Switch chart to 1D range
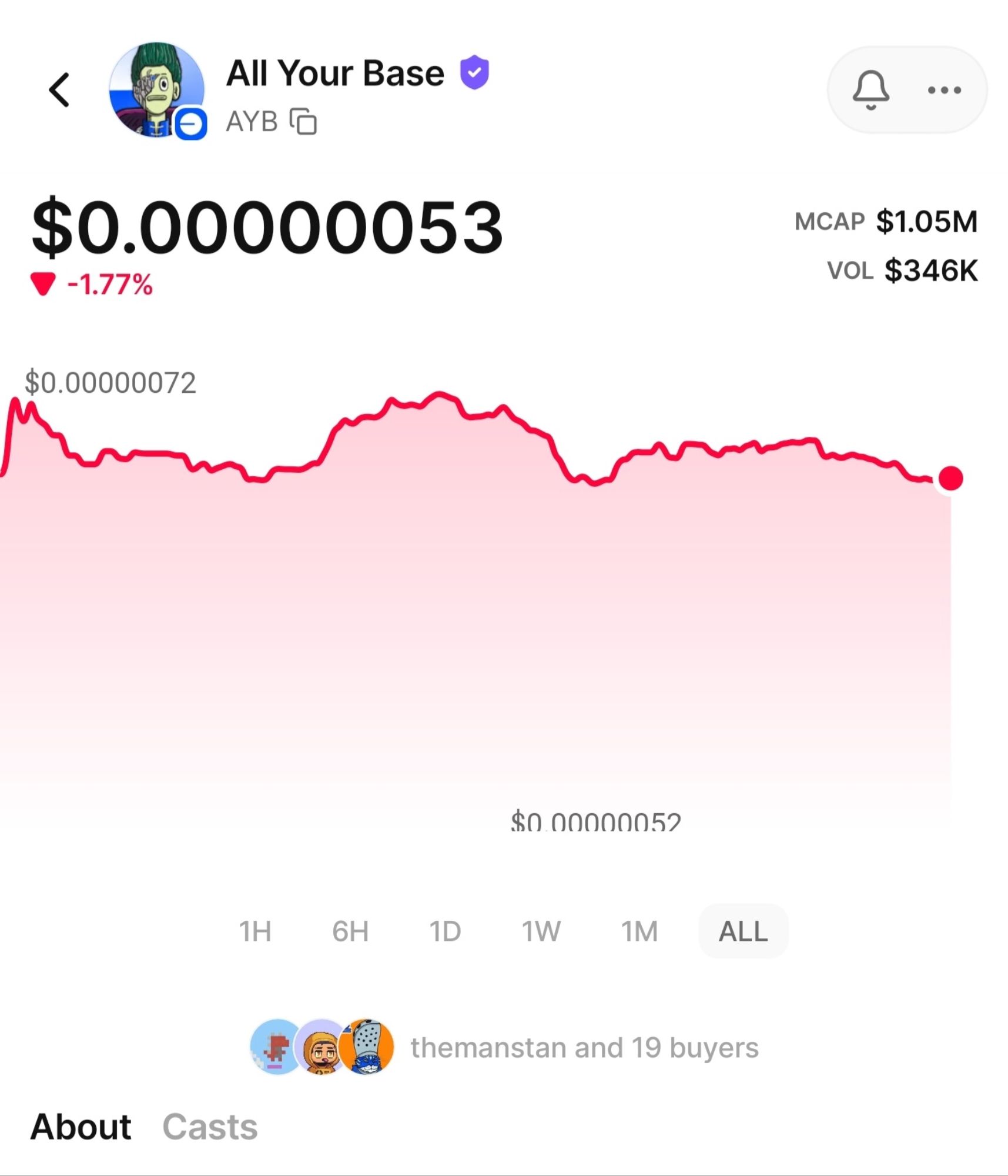The height and width of the screenshot is (1176, 1008). pos(445,931)
